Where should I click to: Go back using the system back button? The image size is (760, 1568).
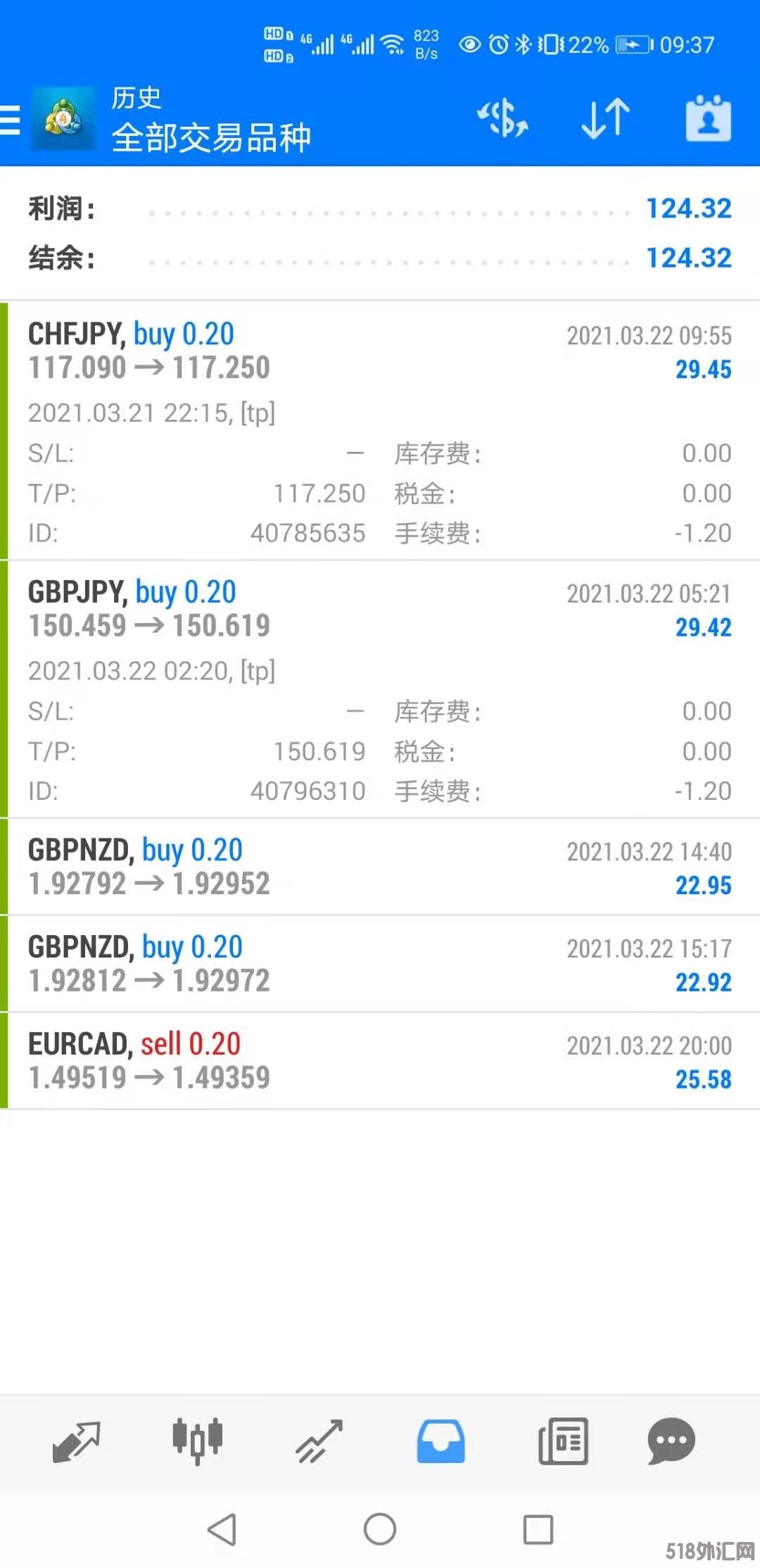[222, 1529]
